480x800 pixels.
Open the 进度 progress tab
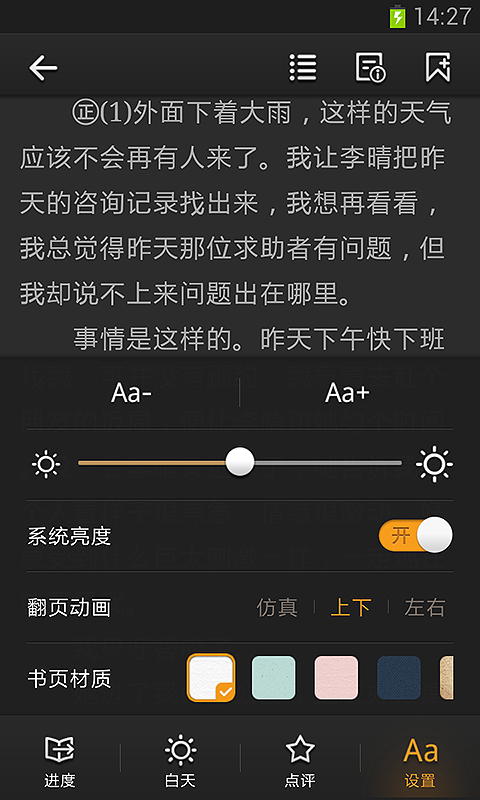pyautogui.click(x=60, y=760)
